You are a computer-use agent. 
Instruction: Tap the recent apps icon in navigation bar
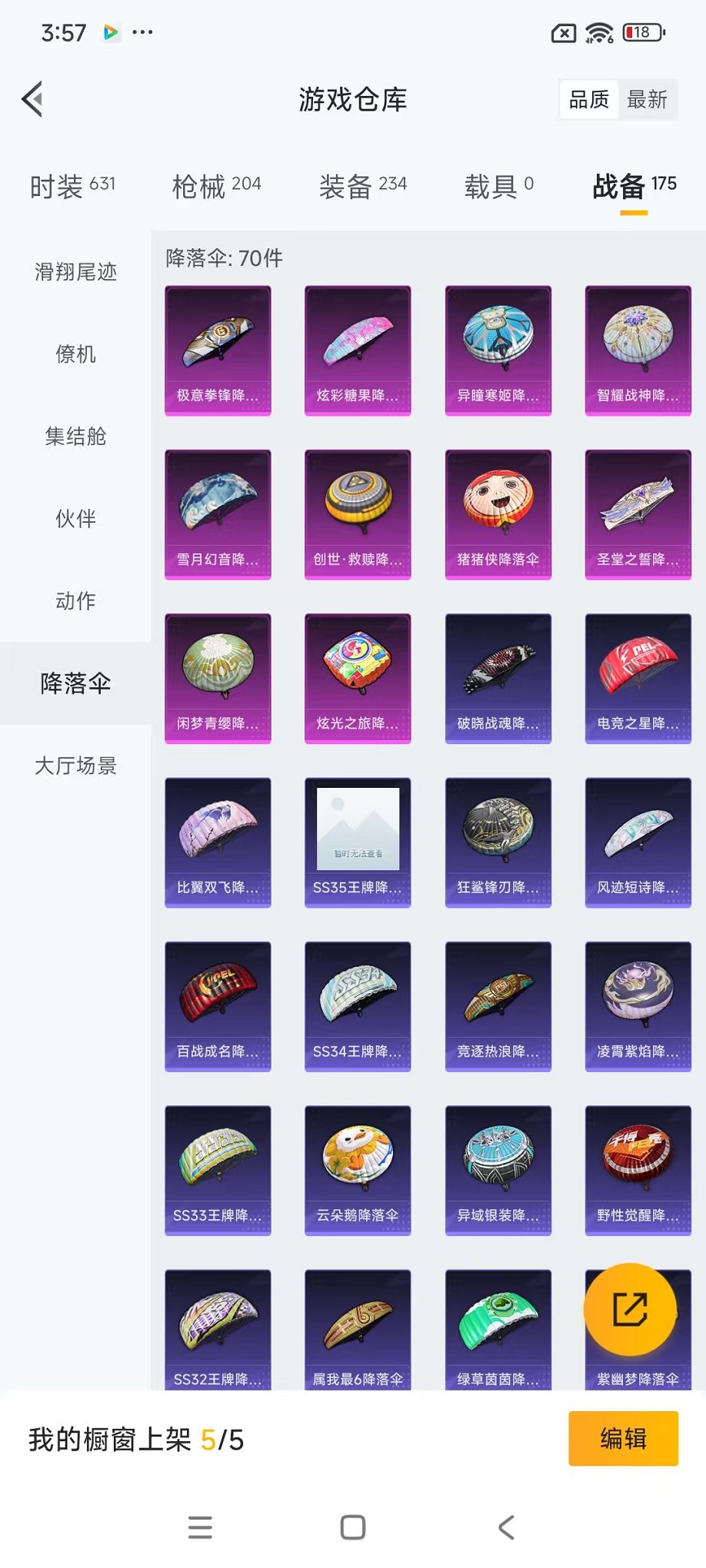[200, 1527]
